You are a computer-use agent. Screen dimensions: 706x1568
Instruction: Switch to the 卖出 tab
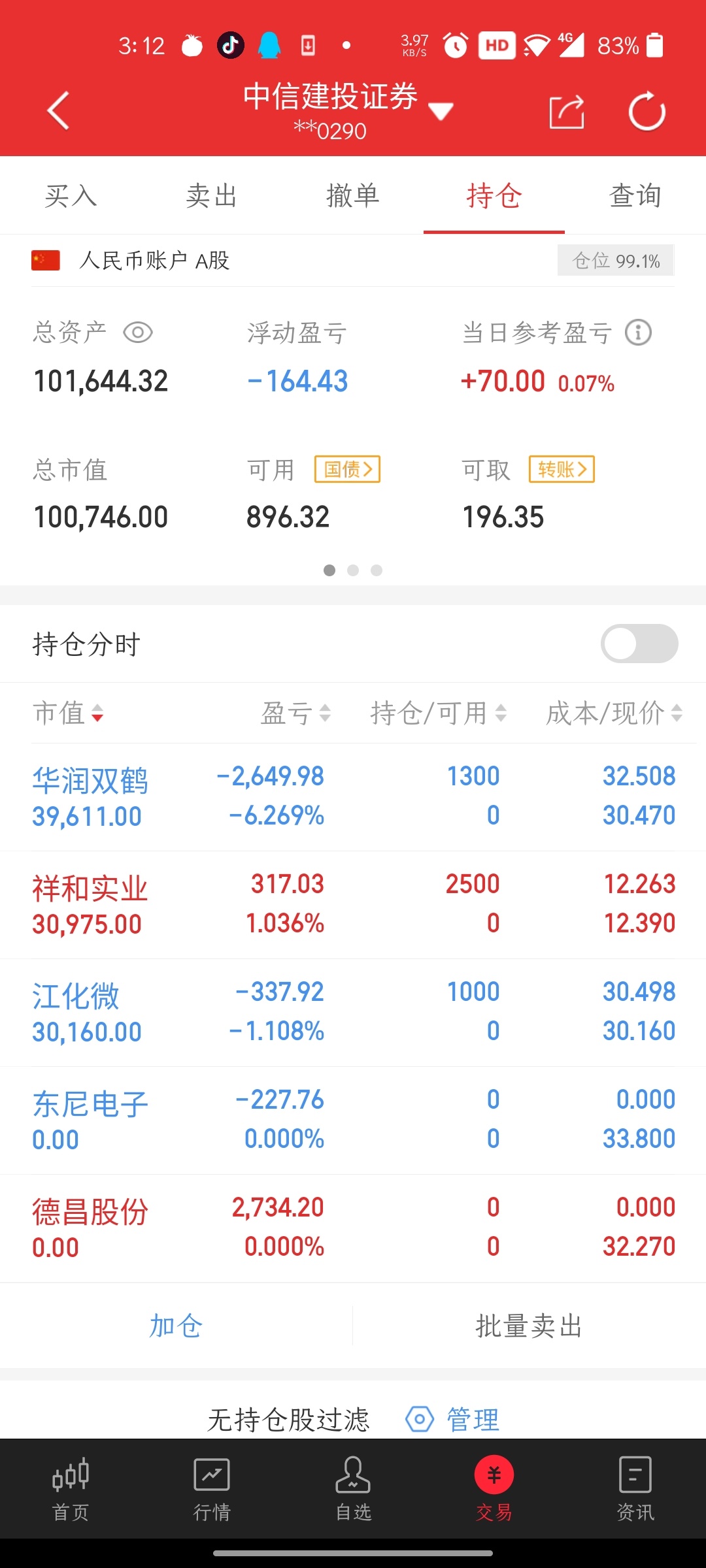coord(212,195)
